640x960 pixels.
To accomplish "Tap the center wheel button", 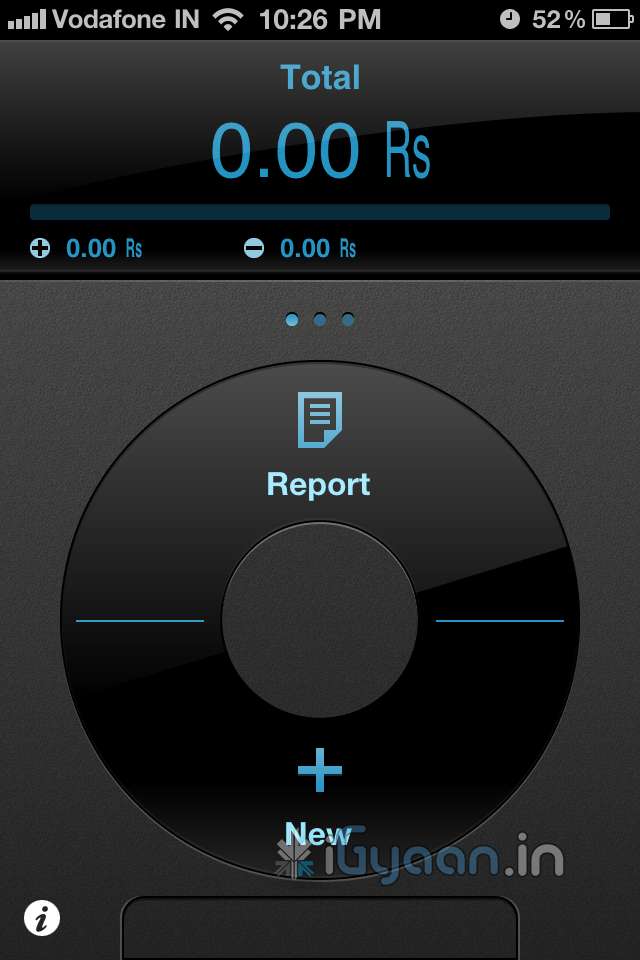I will [319, 620].
